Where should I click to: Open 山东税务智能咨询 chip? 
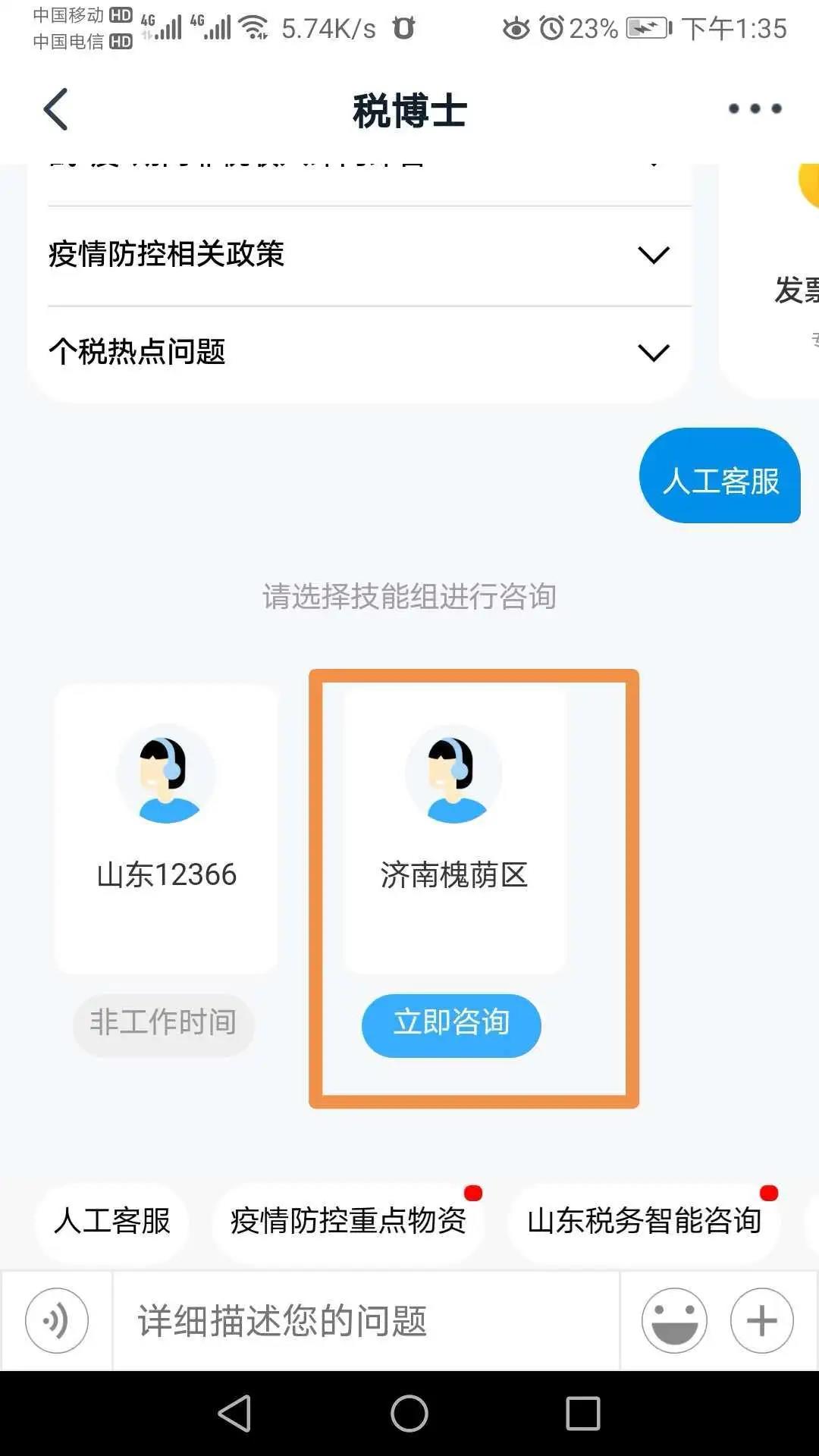(644, 1221)
